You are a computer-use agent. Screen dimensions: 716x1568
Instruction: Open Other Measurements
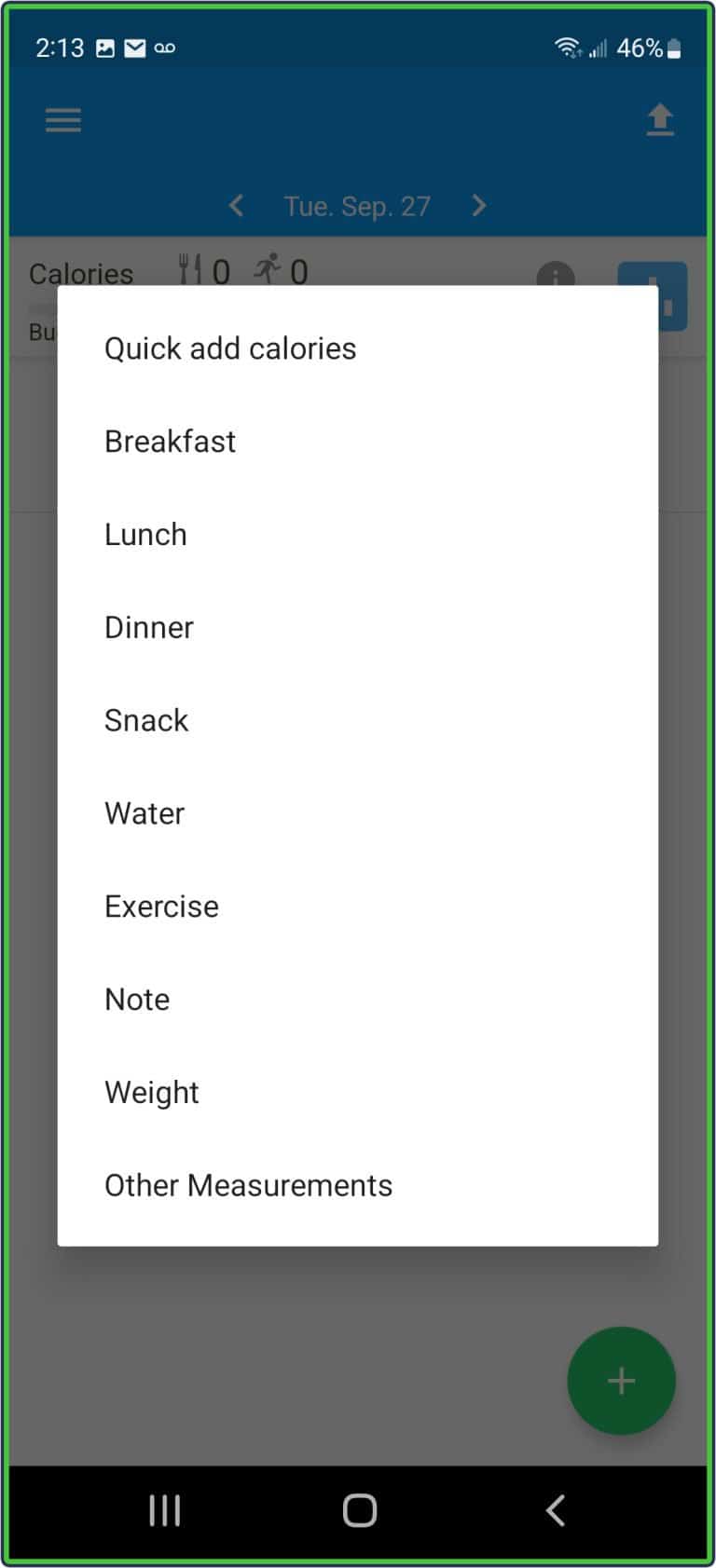[x=248, y=1184]
